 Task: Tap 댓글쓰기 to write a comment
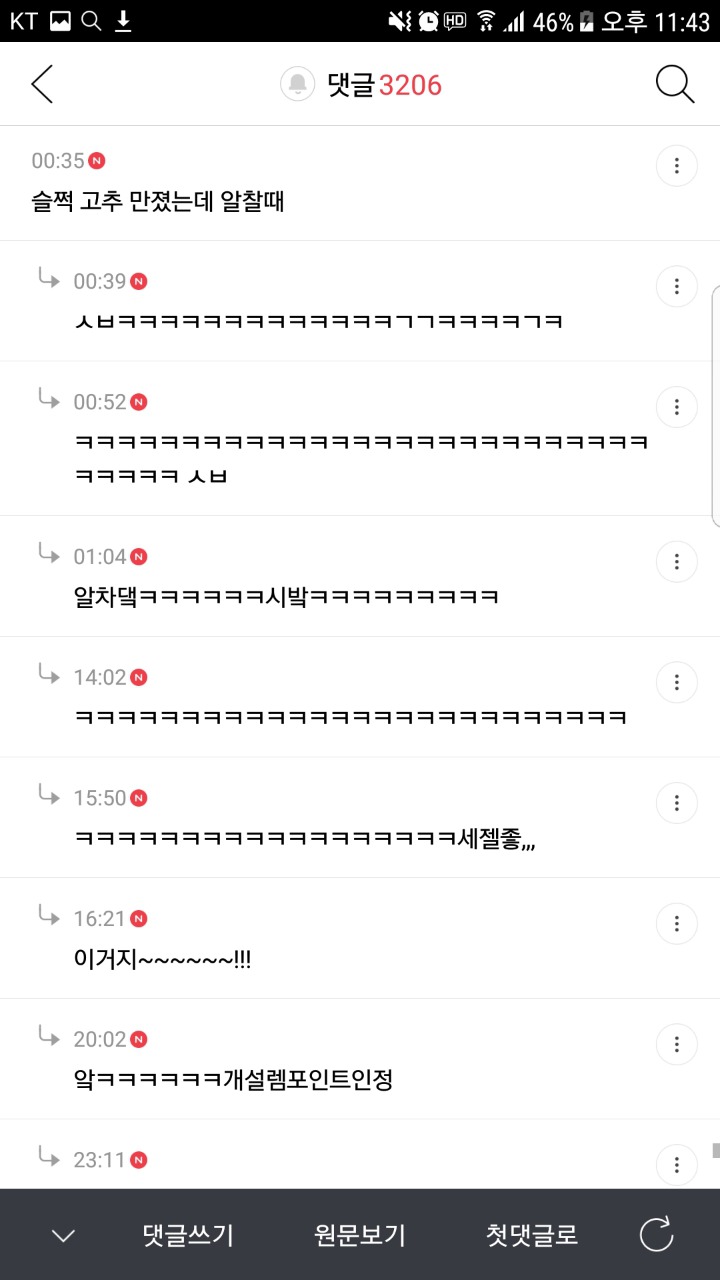click(x=188, y=1236)
